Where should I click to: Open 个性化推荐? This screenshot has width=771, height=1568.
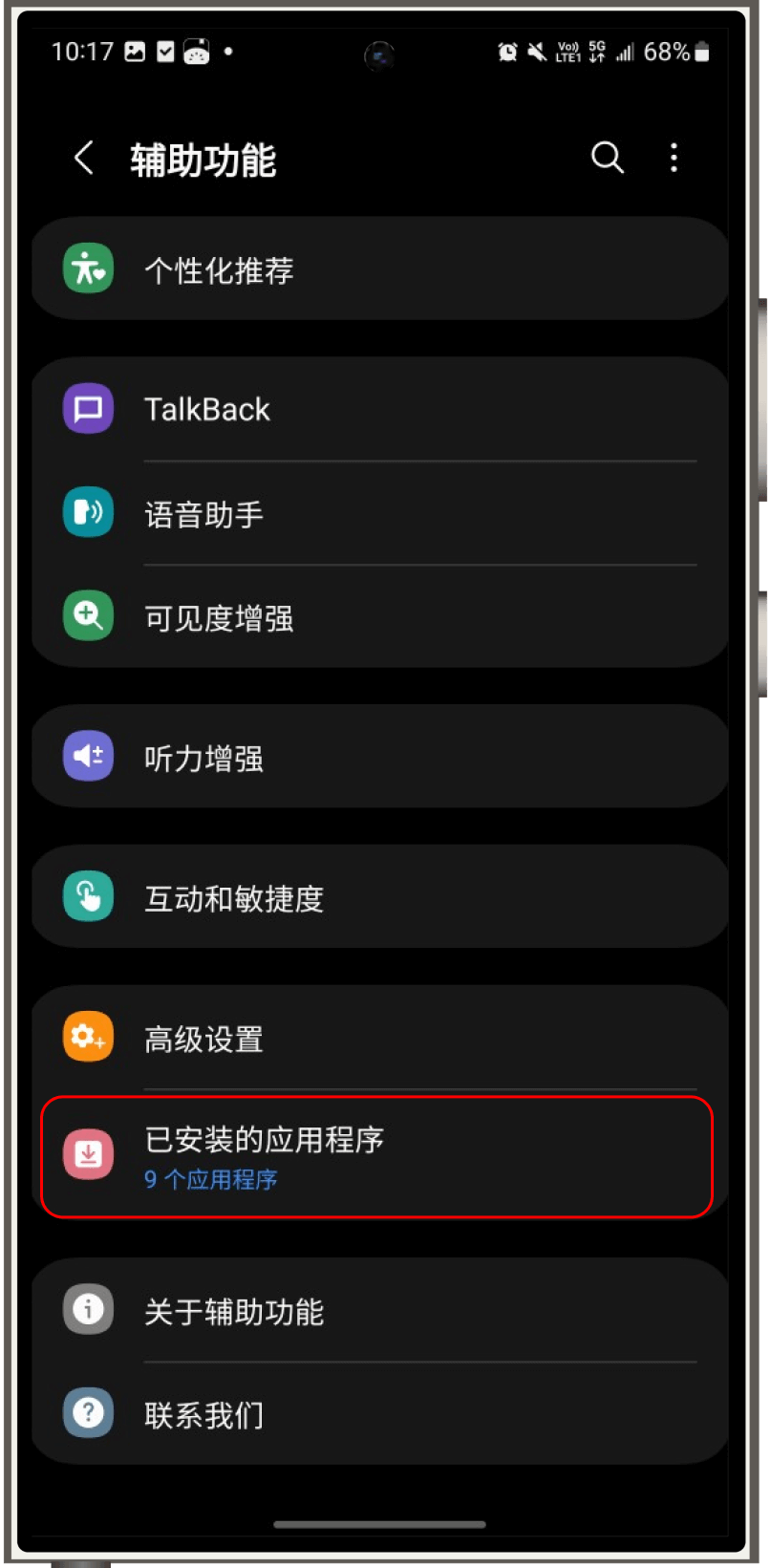tap(379, 269)
